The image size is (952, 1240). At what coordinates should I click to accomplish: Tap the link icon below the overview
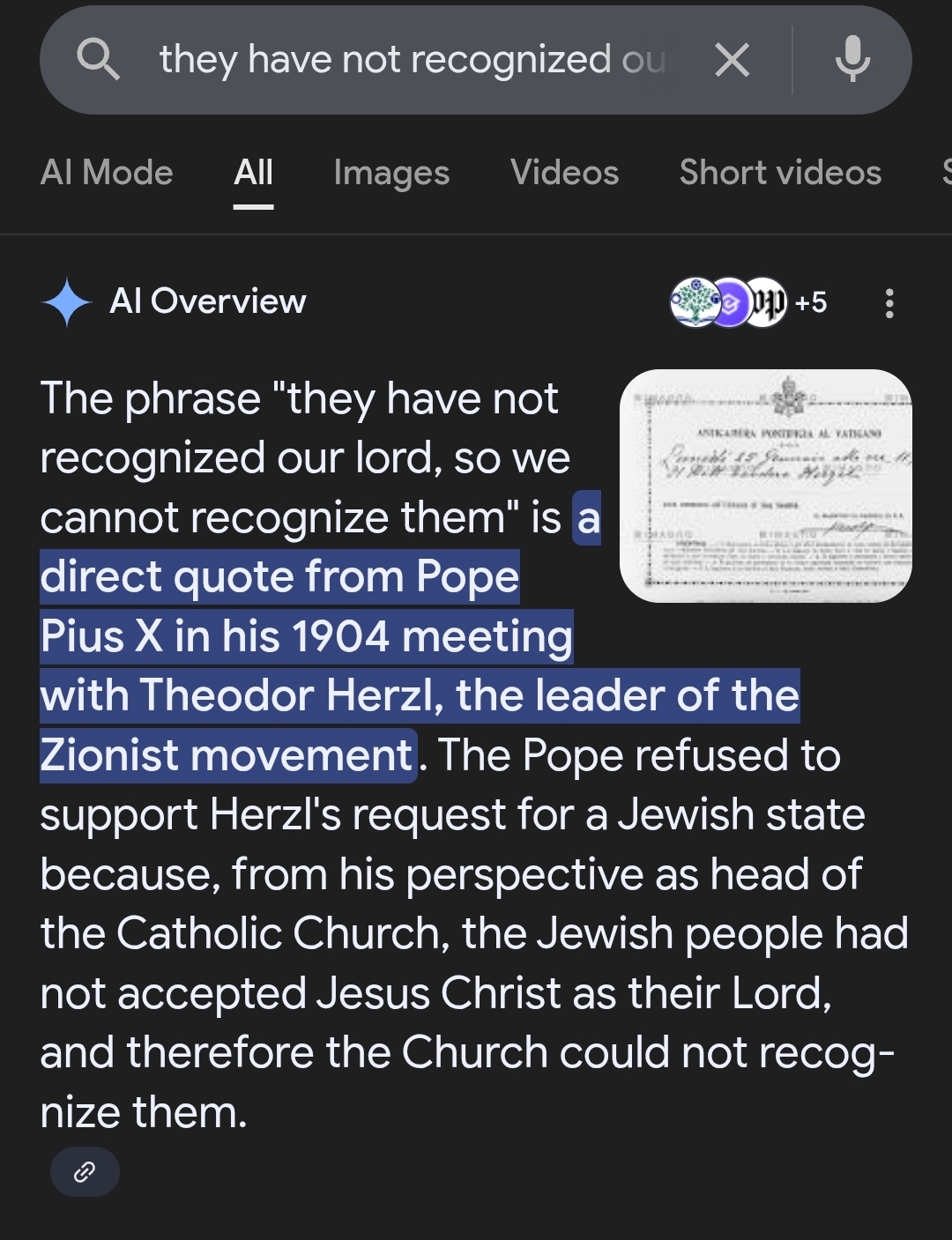85,1171
